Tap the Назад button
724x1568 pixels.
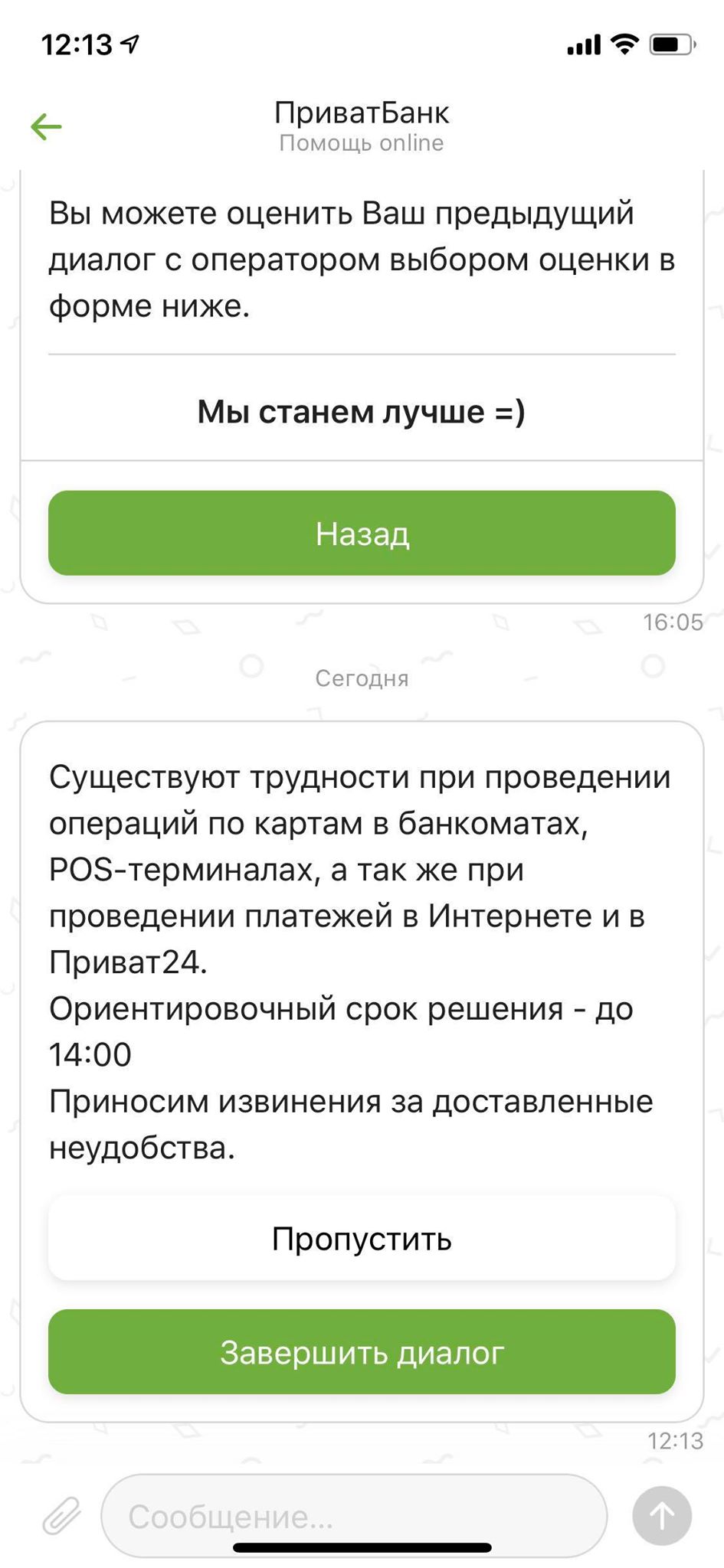[x=362, y=534]
